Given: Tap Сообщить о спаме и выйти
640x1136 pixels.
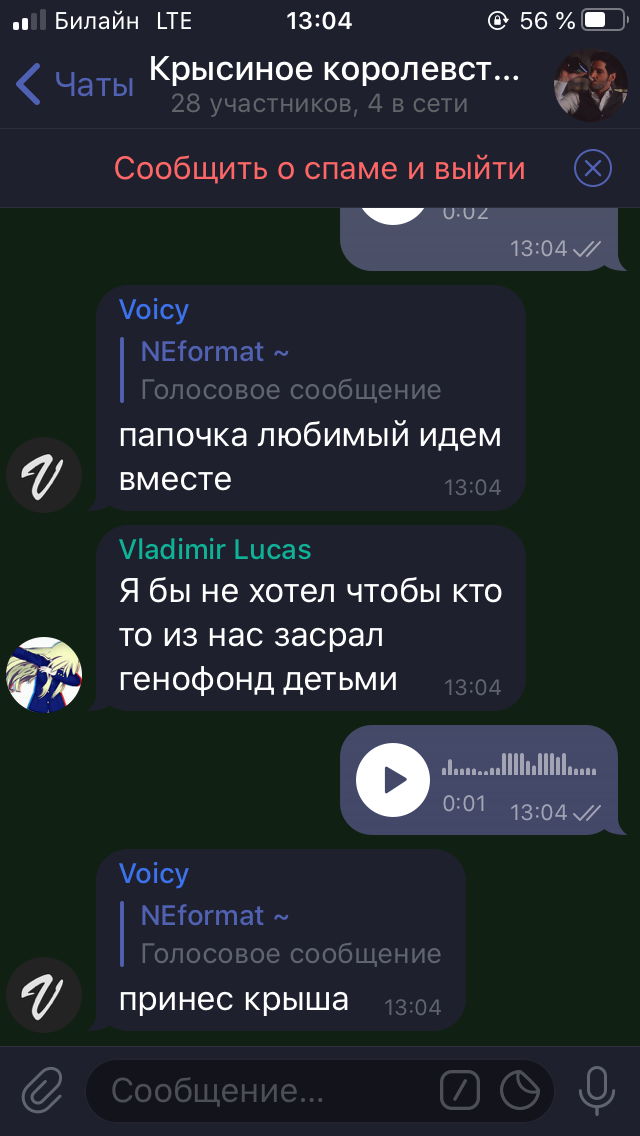Looking at the screenshot, I should 319,168.
